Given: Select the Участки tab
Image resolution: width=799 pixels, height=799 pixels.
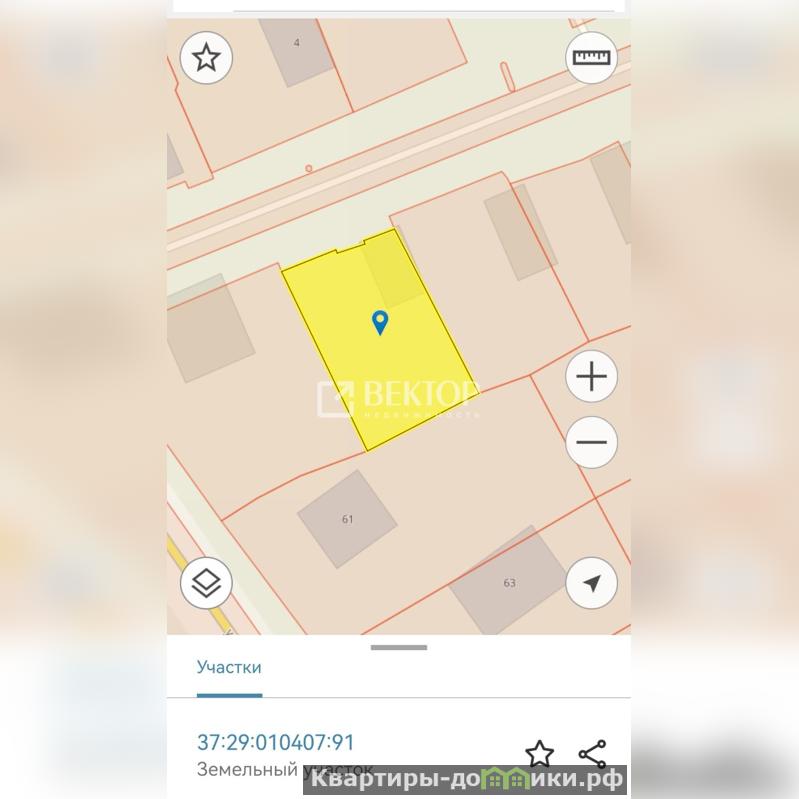Looking at the screenshot, I should click(229, 667).
